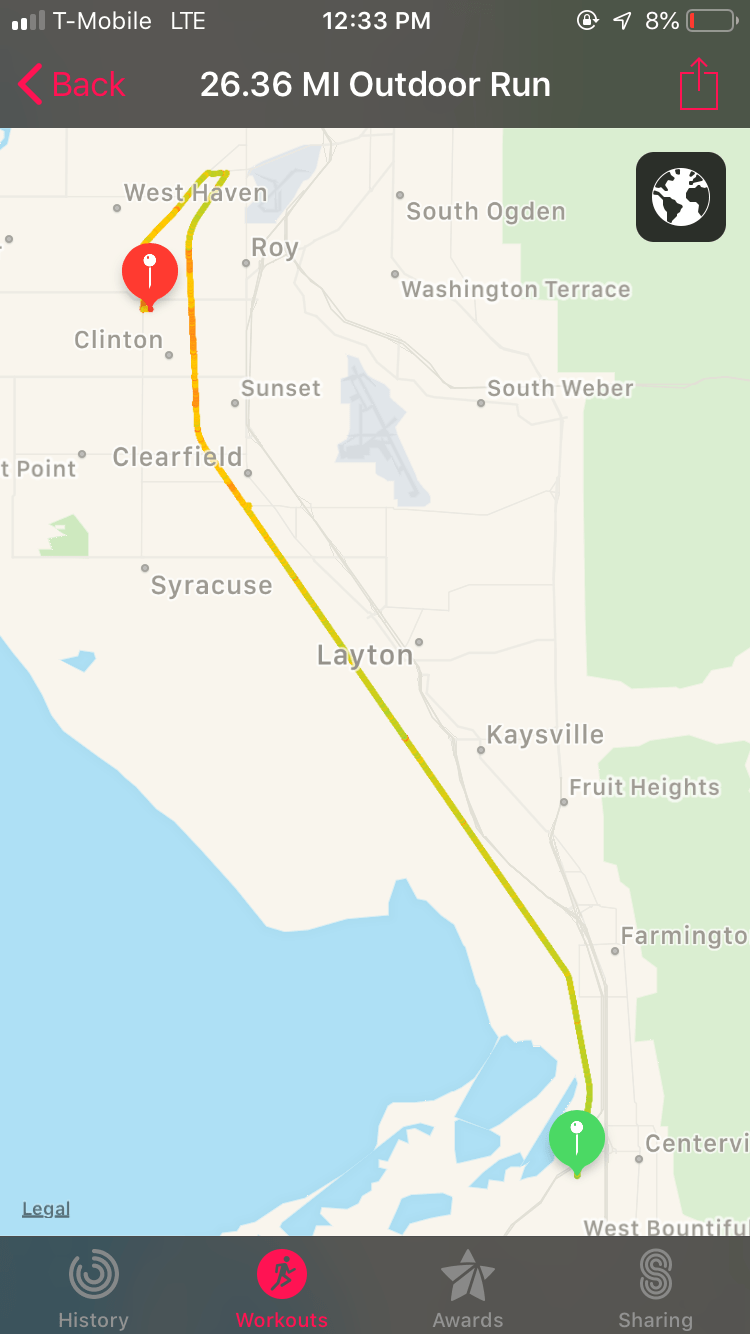Open the Legal link on the map
Viewport: 750px width, 1334px height.
point(46,1209)
